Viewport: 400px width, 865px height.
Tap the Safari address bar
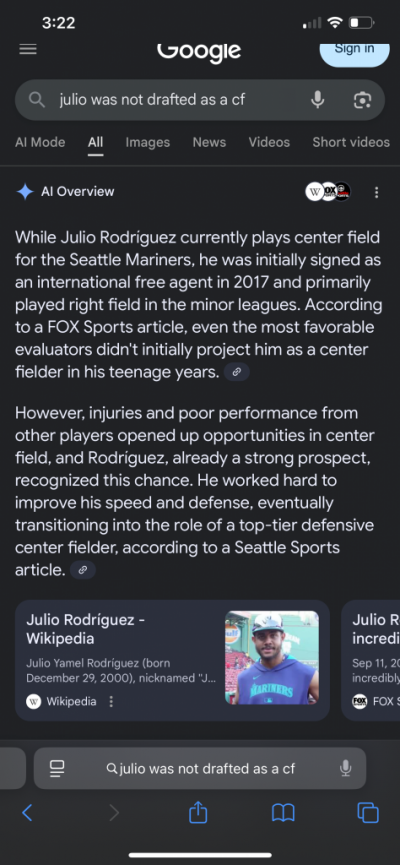tap(200, 768)
